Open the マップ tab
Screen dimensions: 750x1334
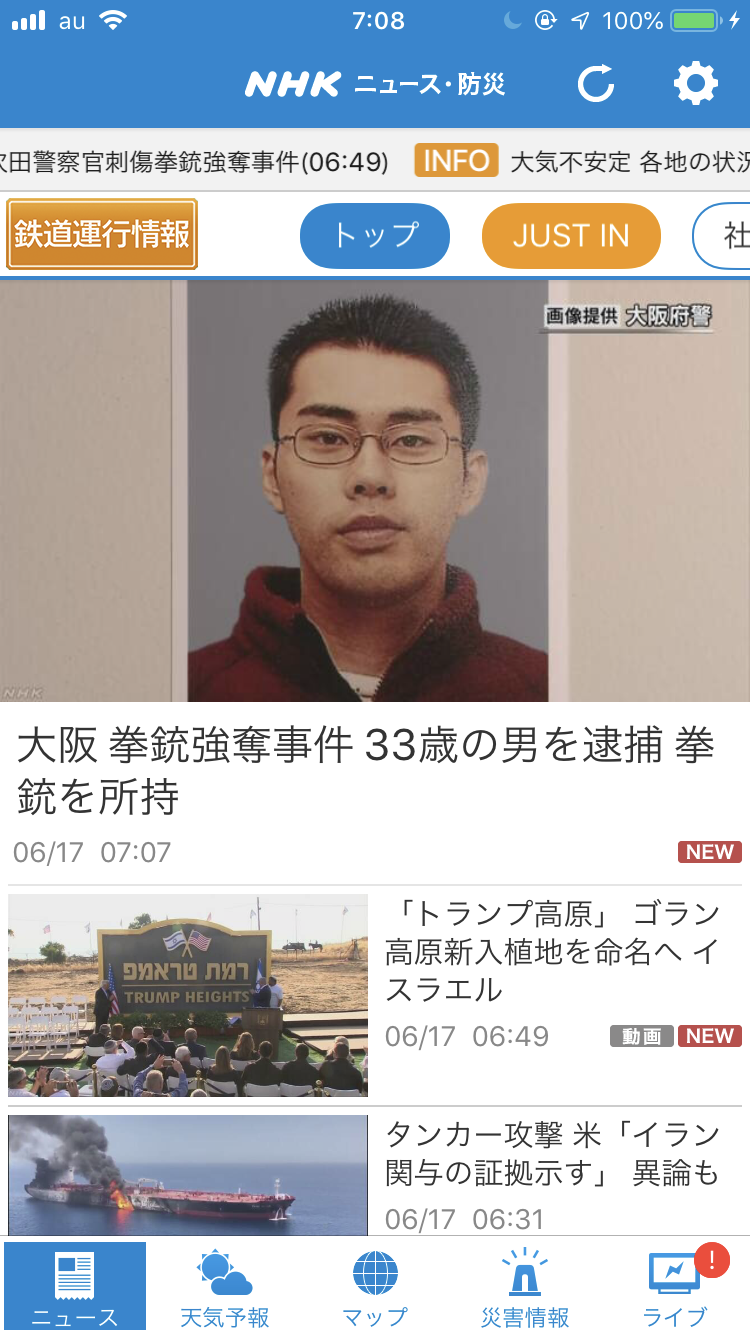coord(375,1288)
